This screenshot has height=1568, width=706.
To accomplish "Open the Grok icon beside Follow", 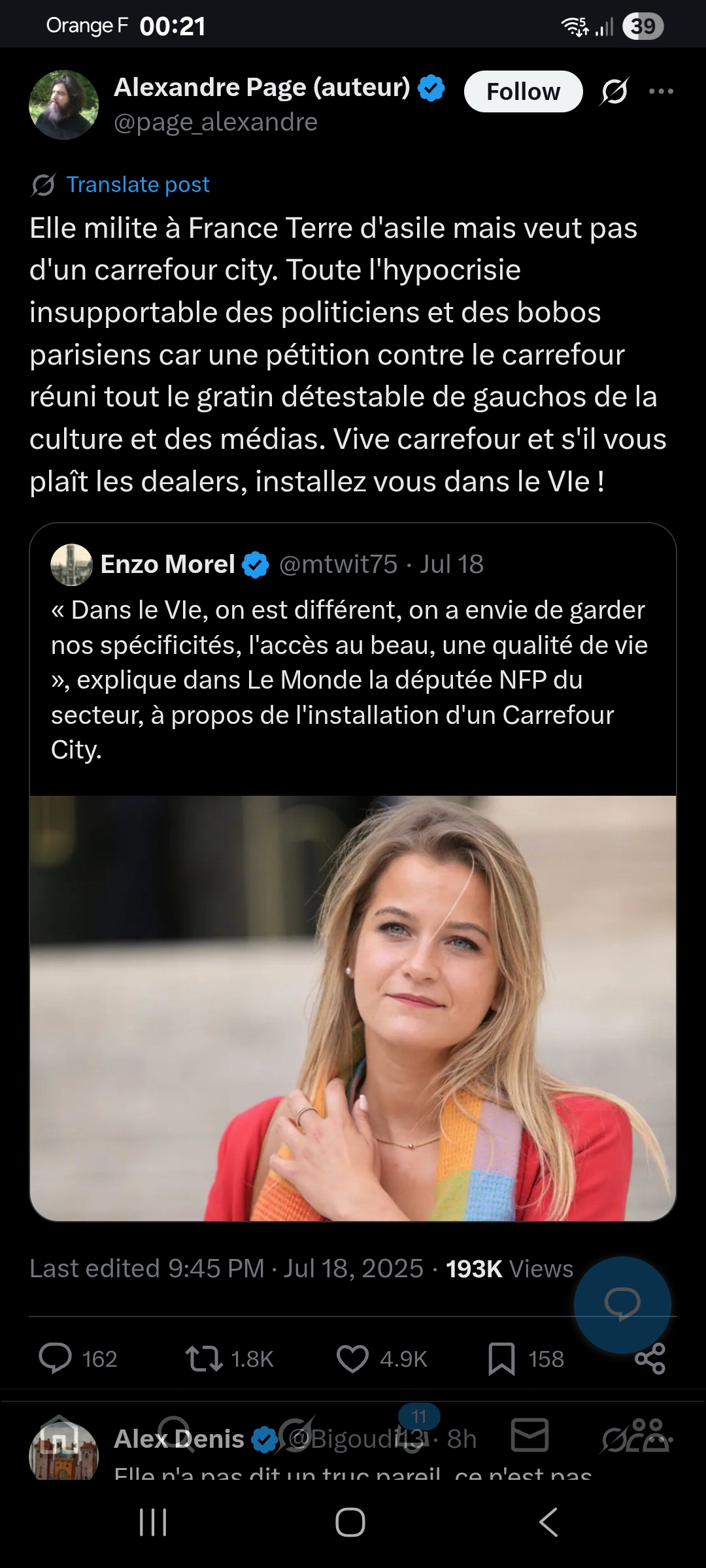I will pos(614,91).
